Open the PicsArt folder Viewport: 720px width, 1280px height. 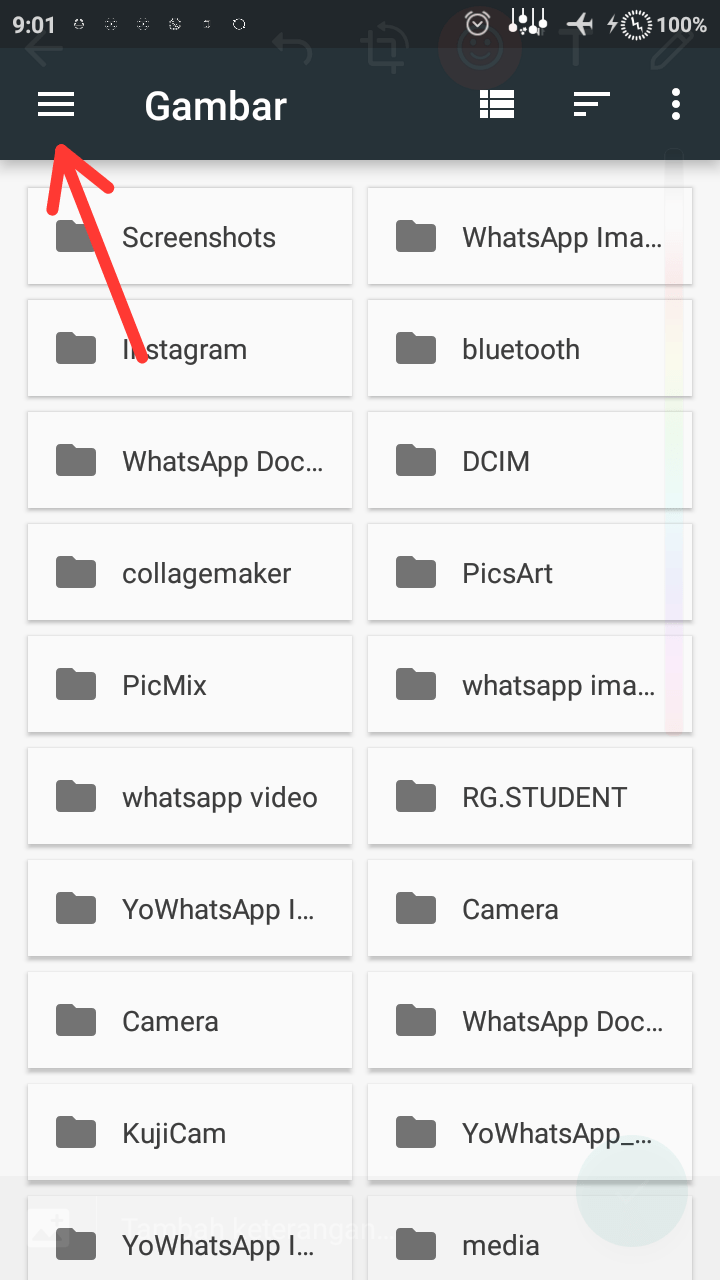(530, 573)
